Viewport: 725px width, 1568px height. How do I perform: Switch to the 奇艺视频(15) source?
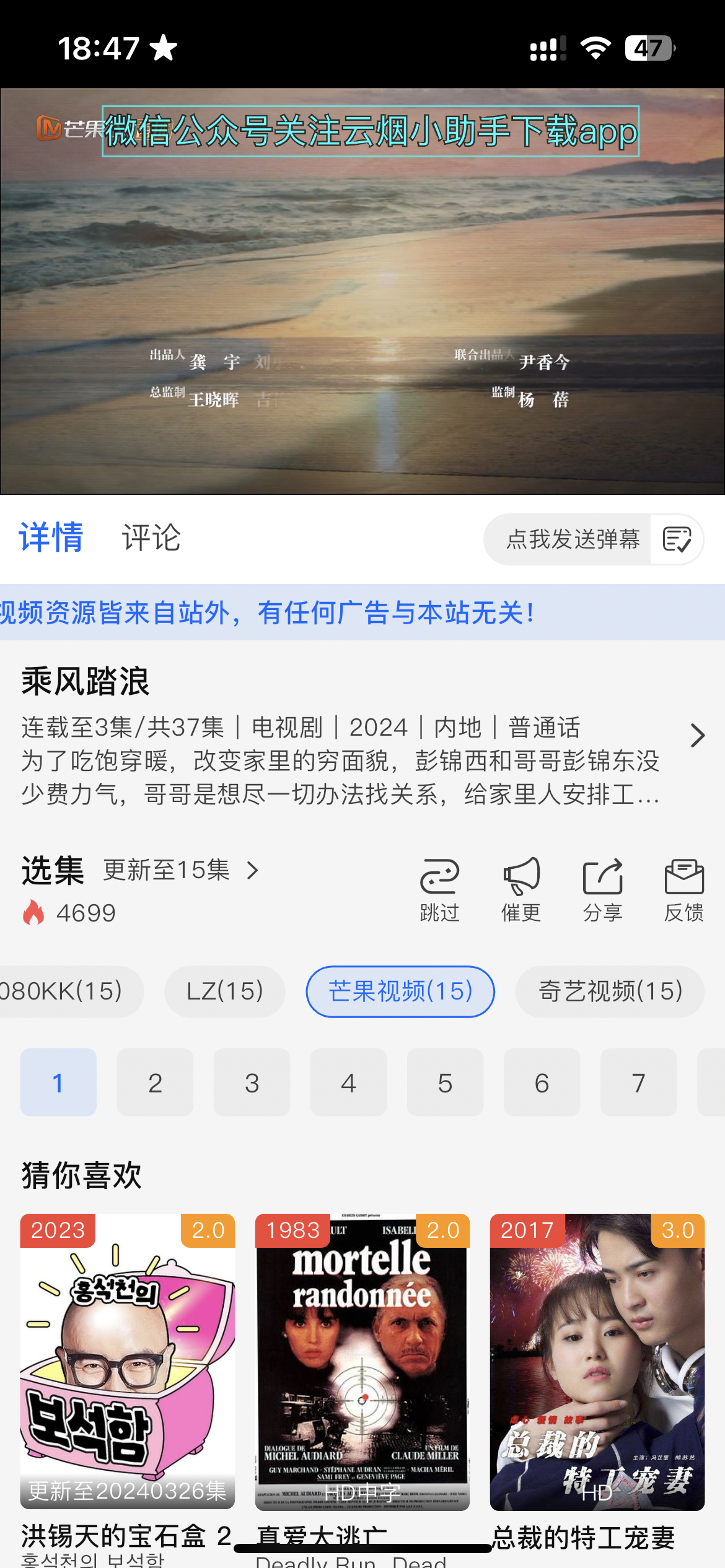tap(610, 991)
